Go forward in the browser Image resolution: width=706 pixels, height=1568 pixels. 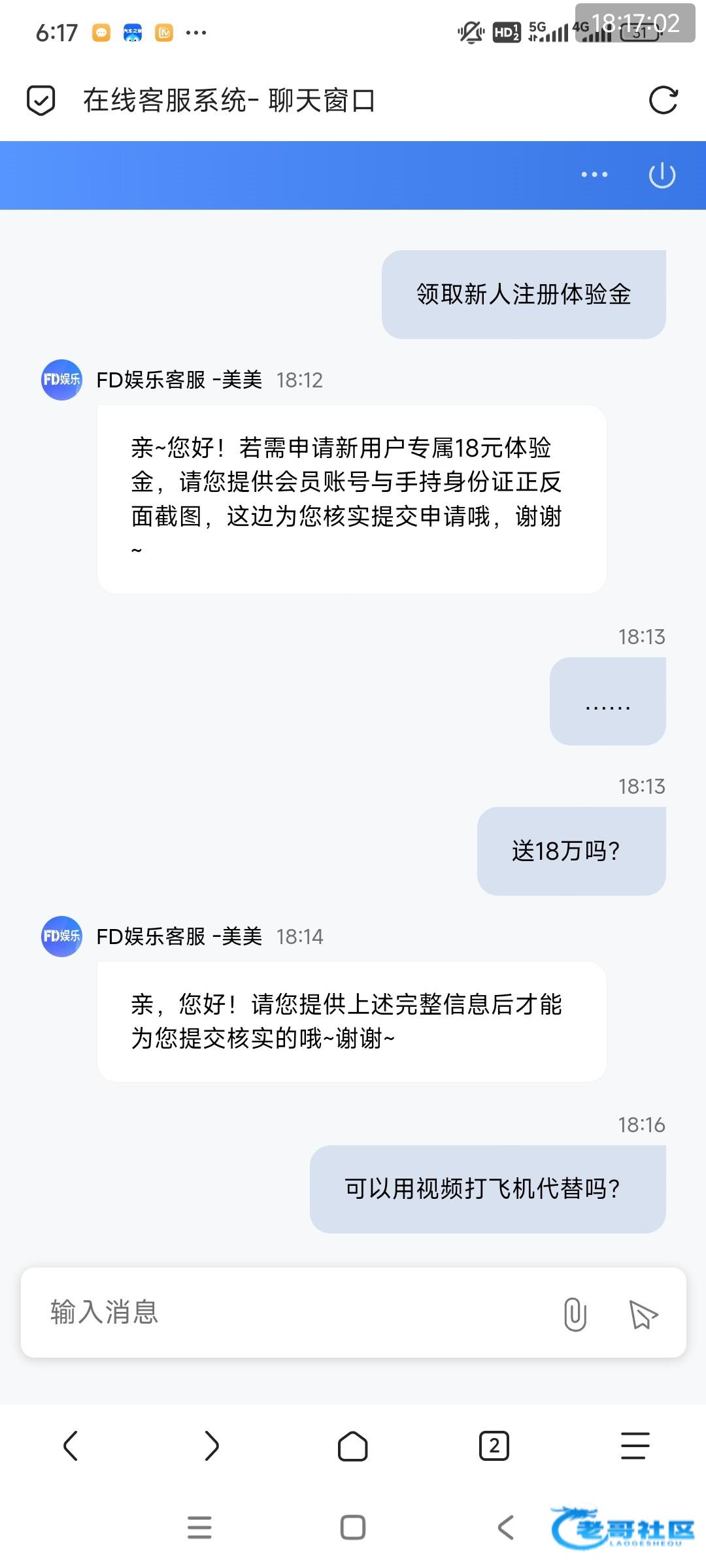coord(211,1445)
